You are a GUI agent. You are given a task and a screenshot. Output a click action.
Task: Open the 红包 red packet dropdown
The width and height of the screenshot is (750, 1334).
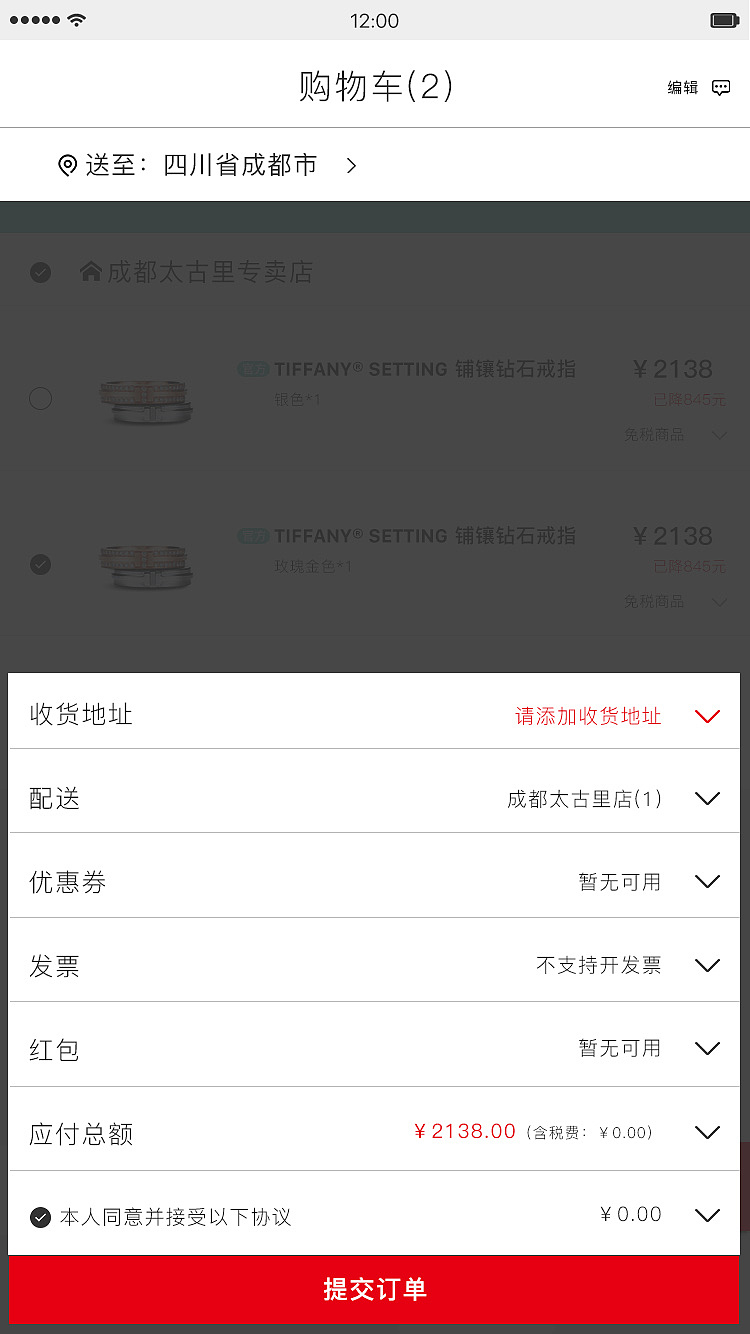pyautogui.click(x=707, y=1048)
